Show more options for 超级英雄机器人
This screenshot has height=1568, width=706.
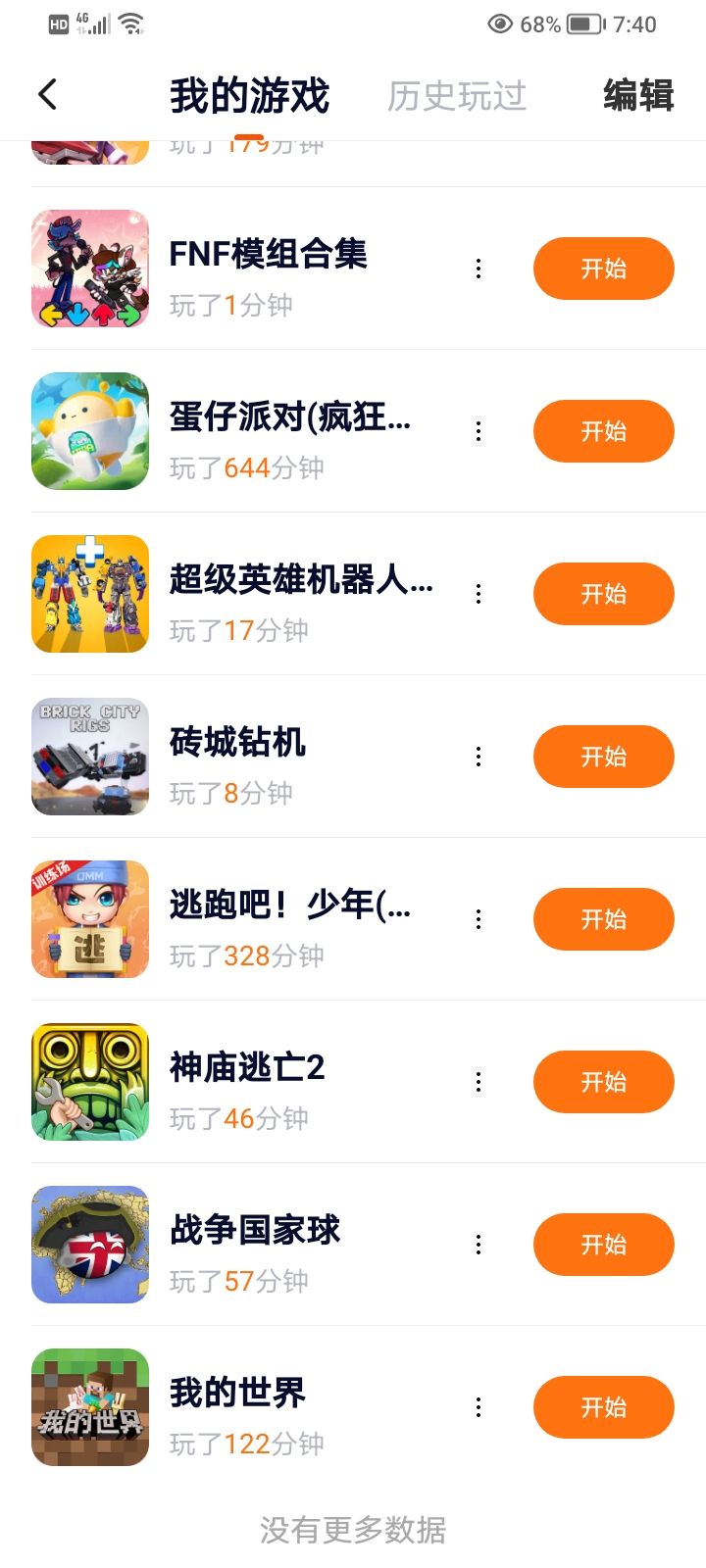coord(479,594)
